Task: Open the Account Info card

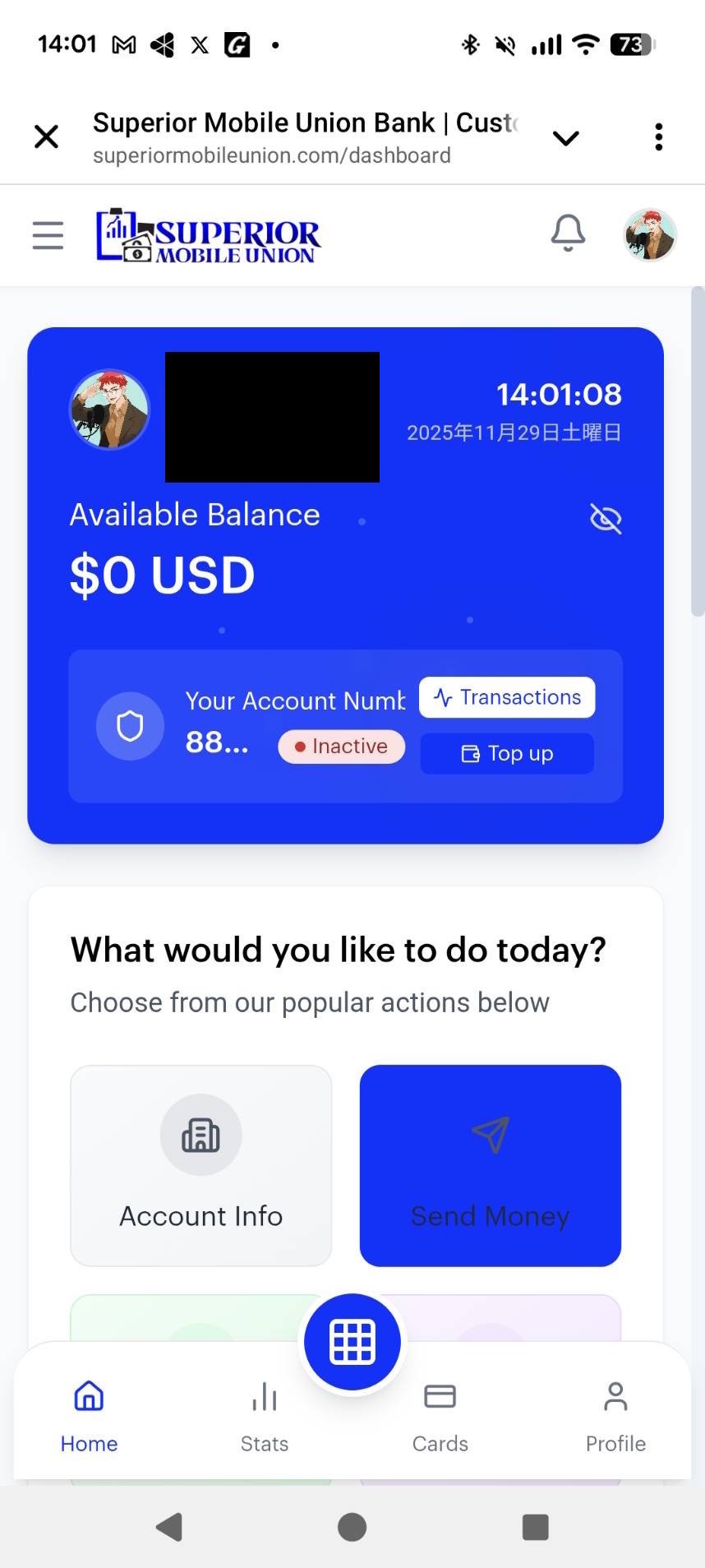Action: [201, 1165]
